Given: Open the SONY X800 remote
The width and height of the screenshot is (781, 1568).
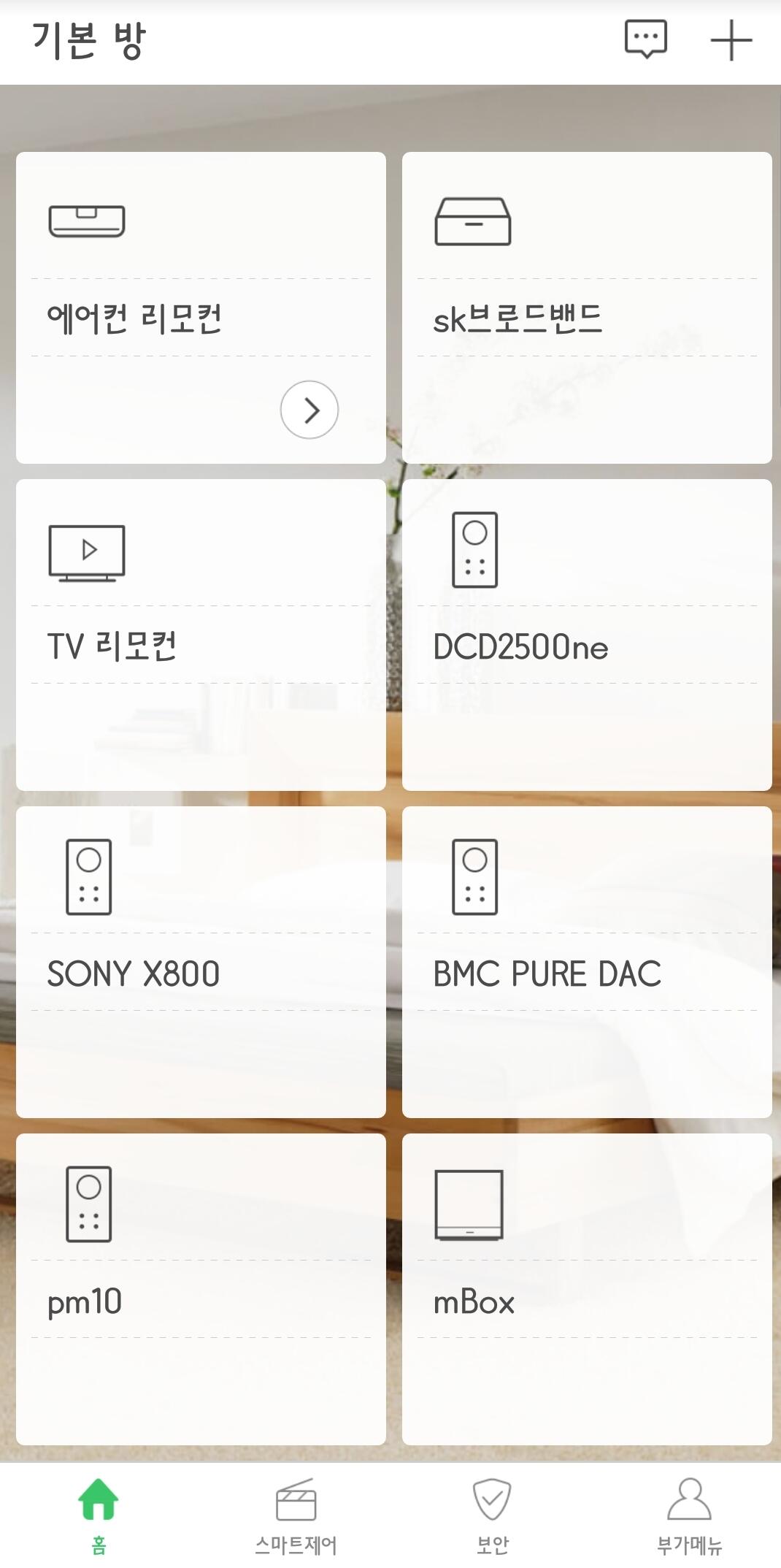Looking at the screenshot, I should coord(201,962).
